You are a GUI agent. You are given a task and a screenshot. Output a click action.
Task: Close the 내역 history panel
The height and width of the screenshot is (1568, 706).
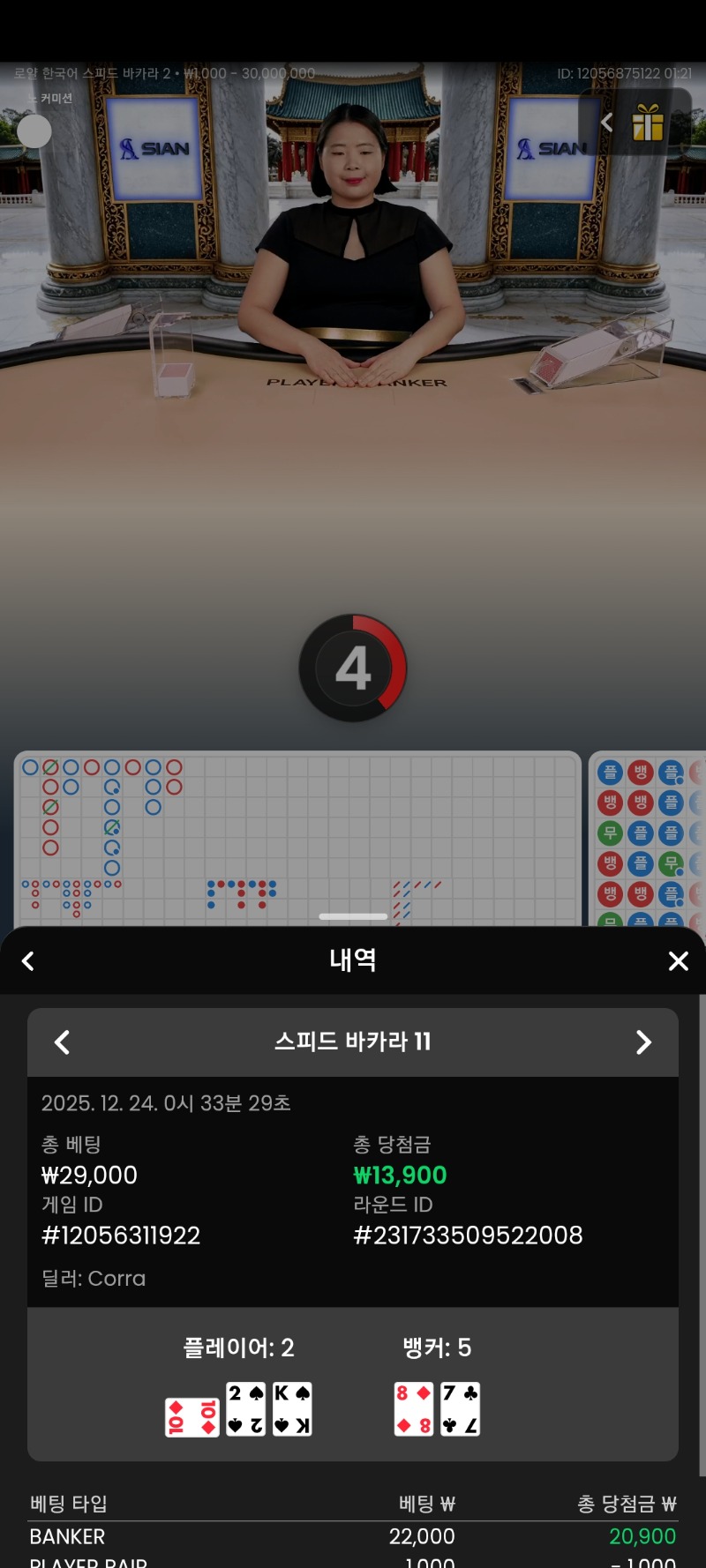pos(678,961)
